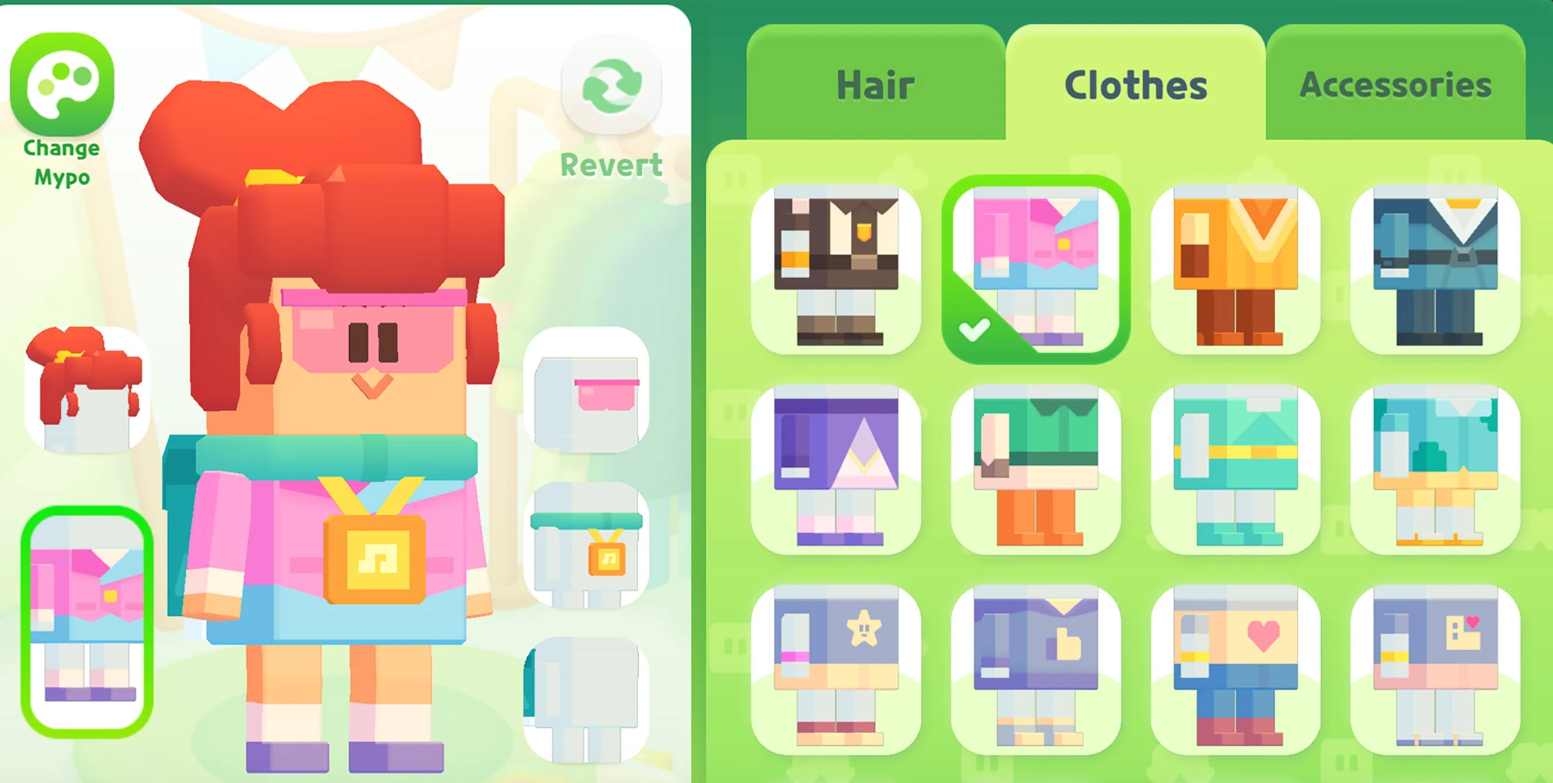Image resolution: width=1553 pixels, height=783 pixels.
Task: Open the pink visor accessory slot
Action: (587, 389)
